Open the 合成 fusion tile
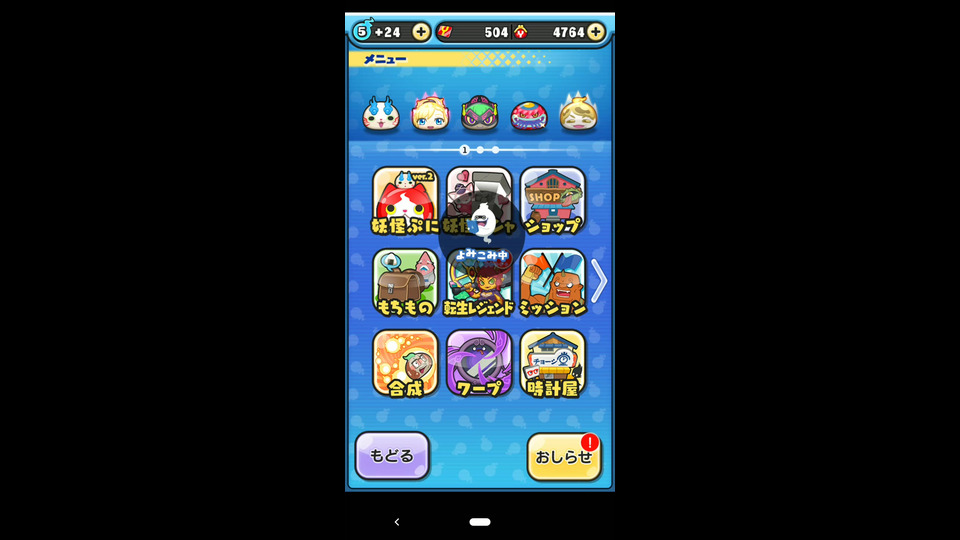The width and height of the screenshot is (960, 540). click(405, 364)
